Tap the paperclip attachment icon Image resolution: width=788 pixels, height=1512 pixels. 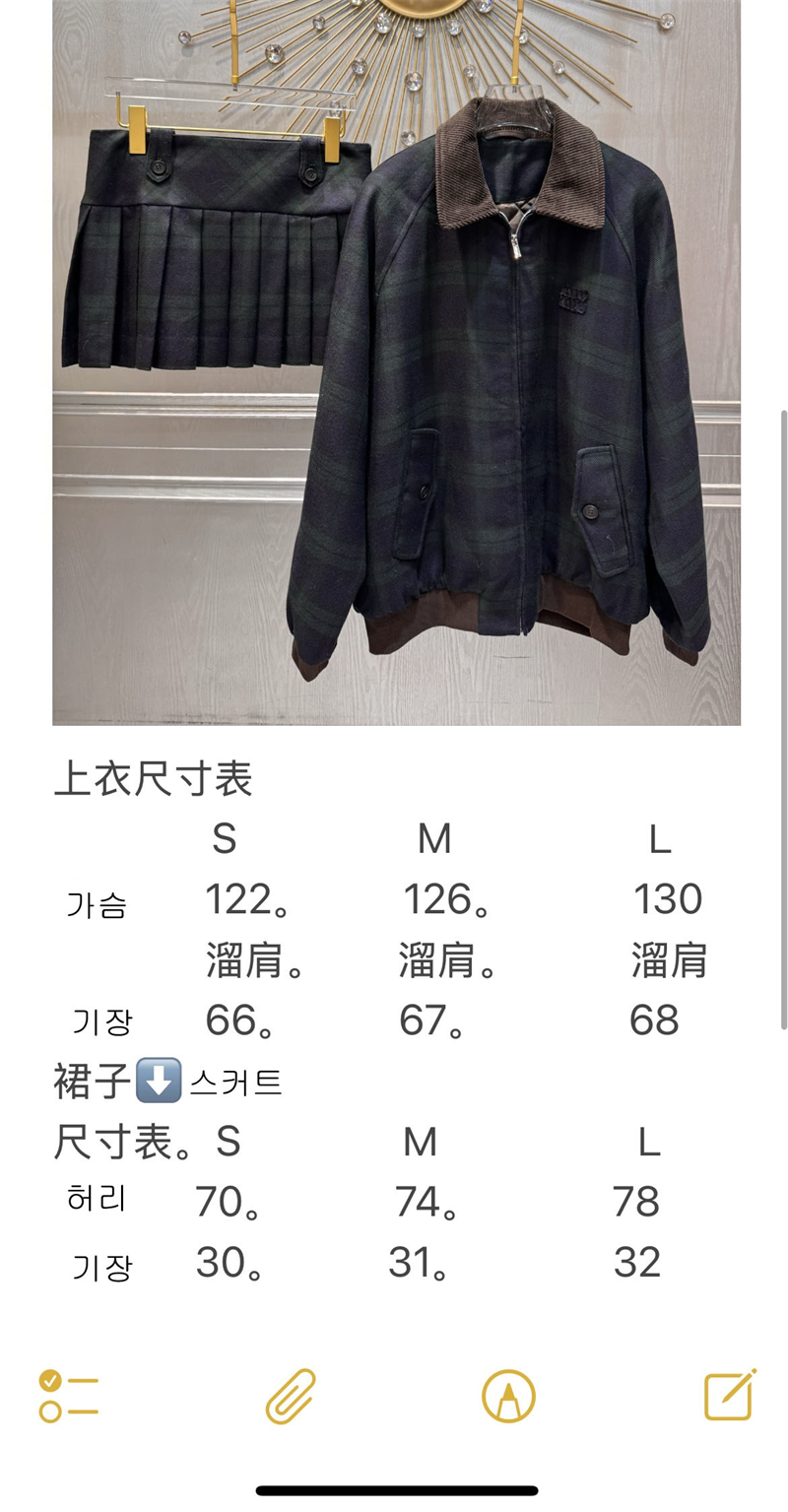(291, 1396)
